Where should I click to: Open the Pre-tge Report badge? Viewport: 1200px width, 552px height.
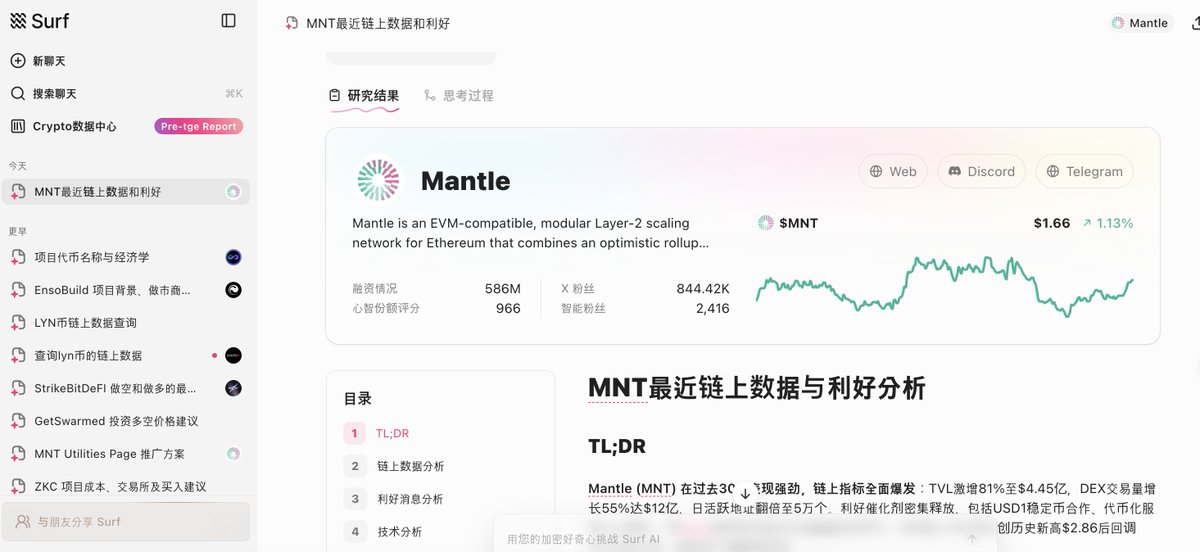[199, 126]
